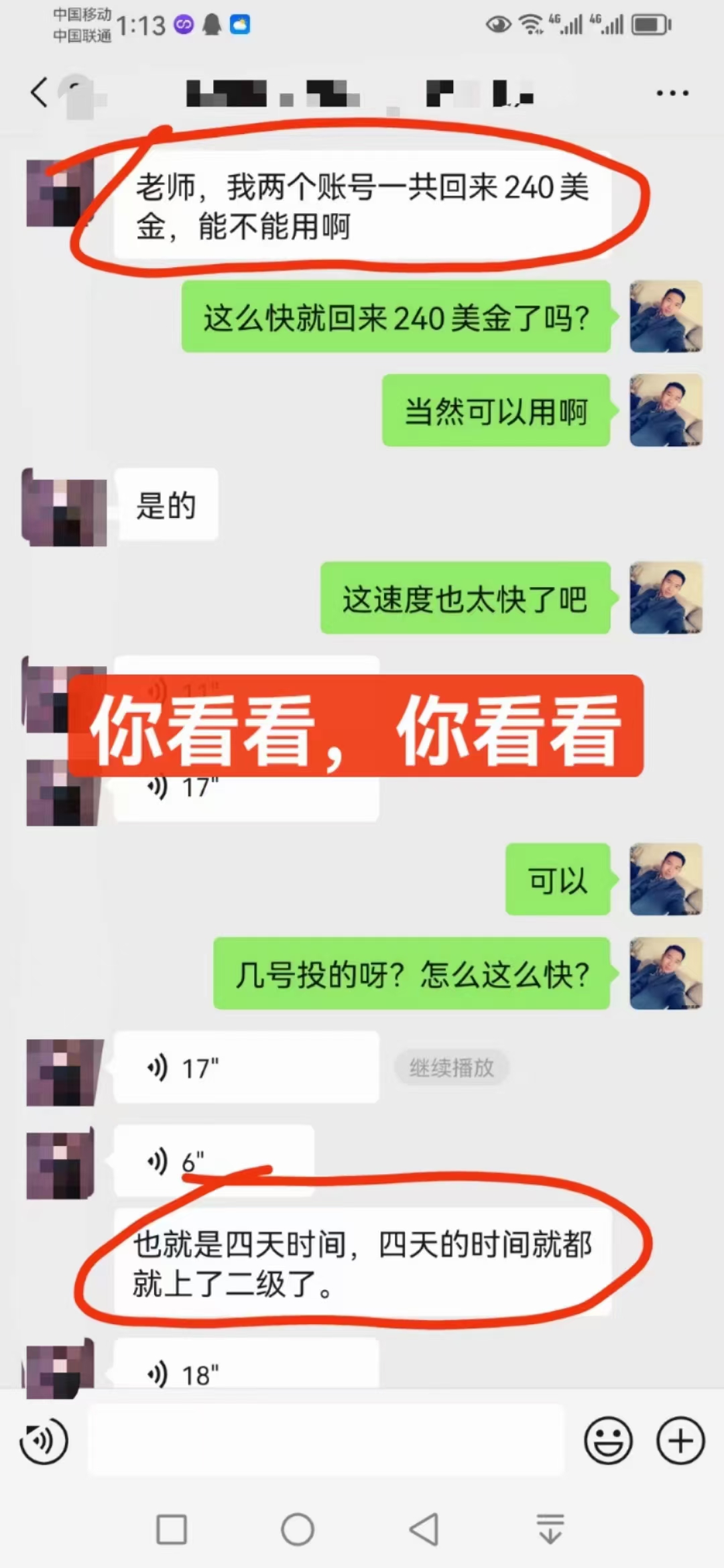The height and width of the screenshot is (1568, 724).
Task: Switch to voice input mode
Action: point(44,1441)
